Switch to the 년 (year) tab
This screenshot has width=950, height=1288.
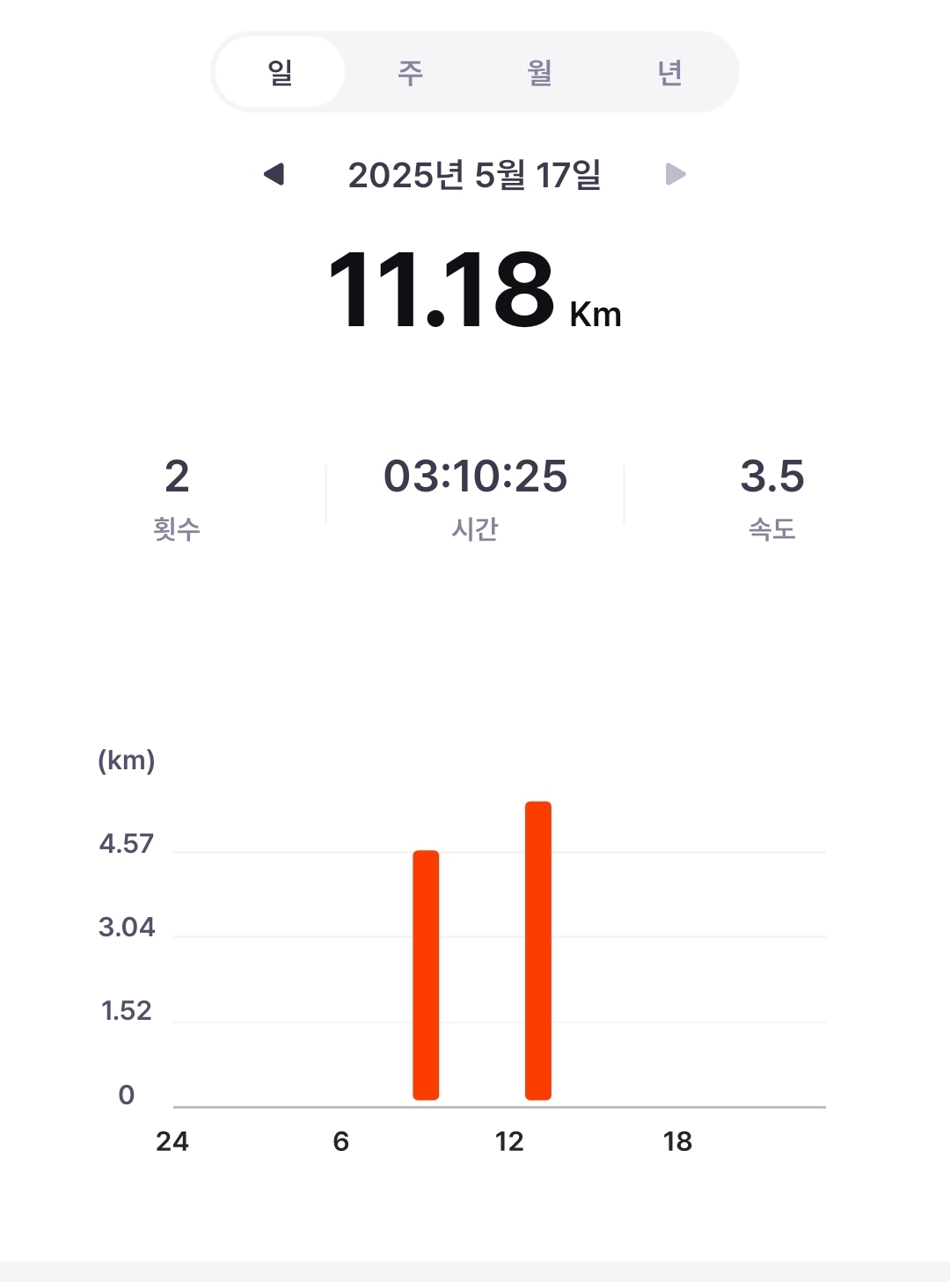(x=670, y=72)
